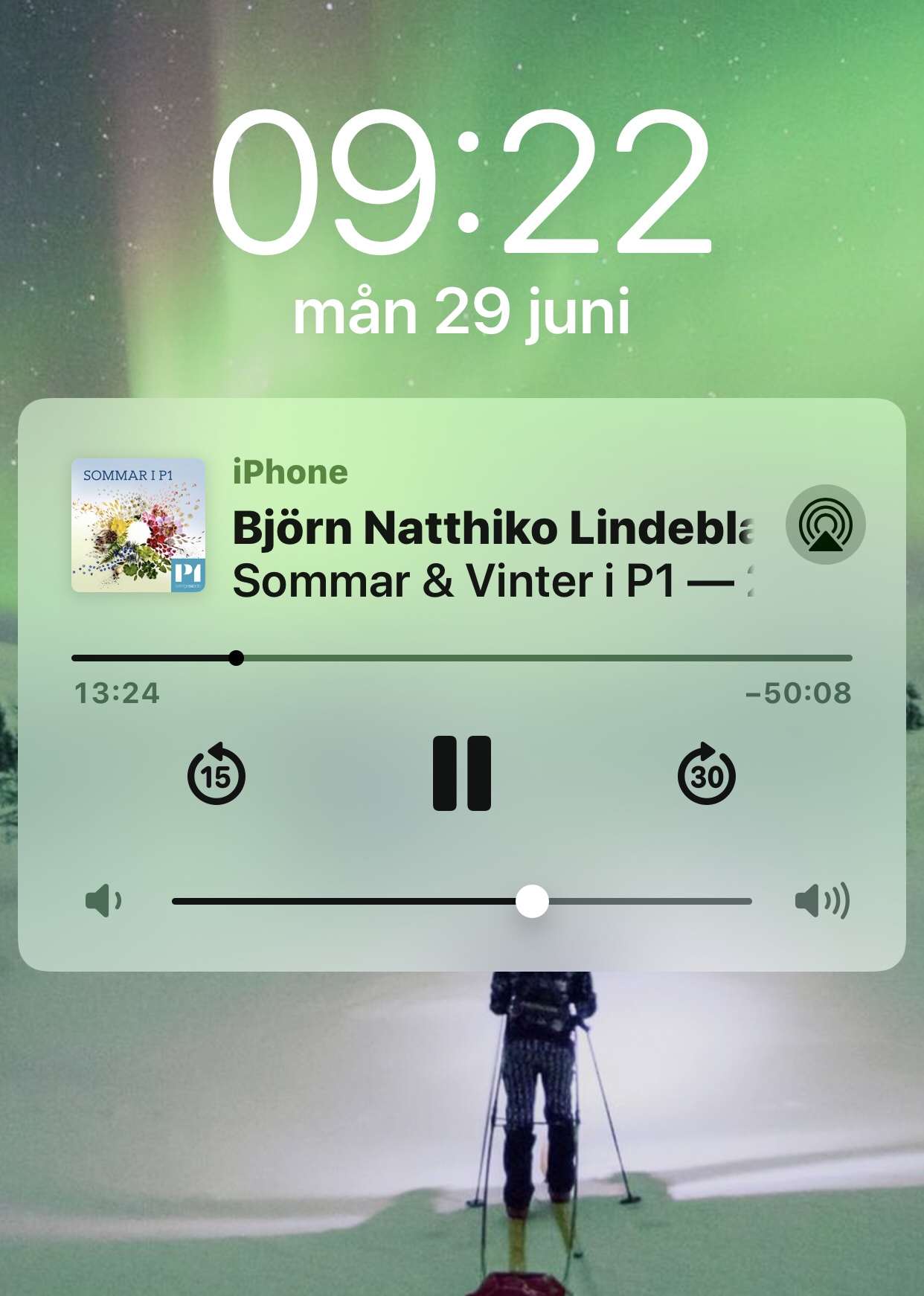Skip forward 30 seconds
The height and width of the screenshot is (1296, 924).
point(706,775)
